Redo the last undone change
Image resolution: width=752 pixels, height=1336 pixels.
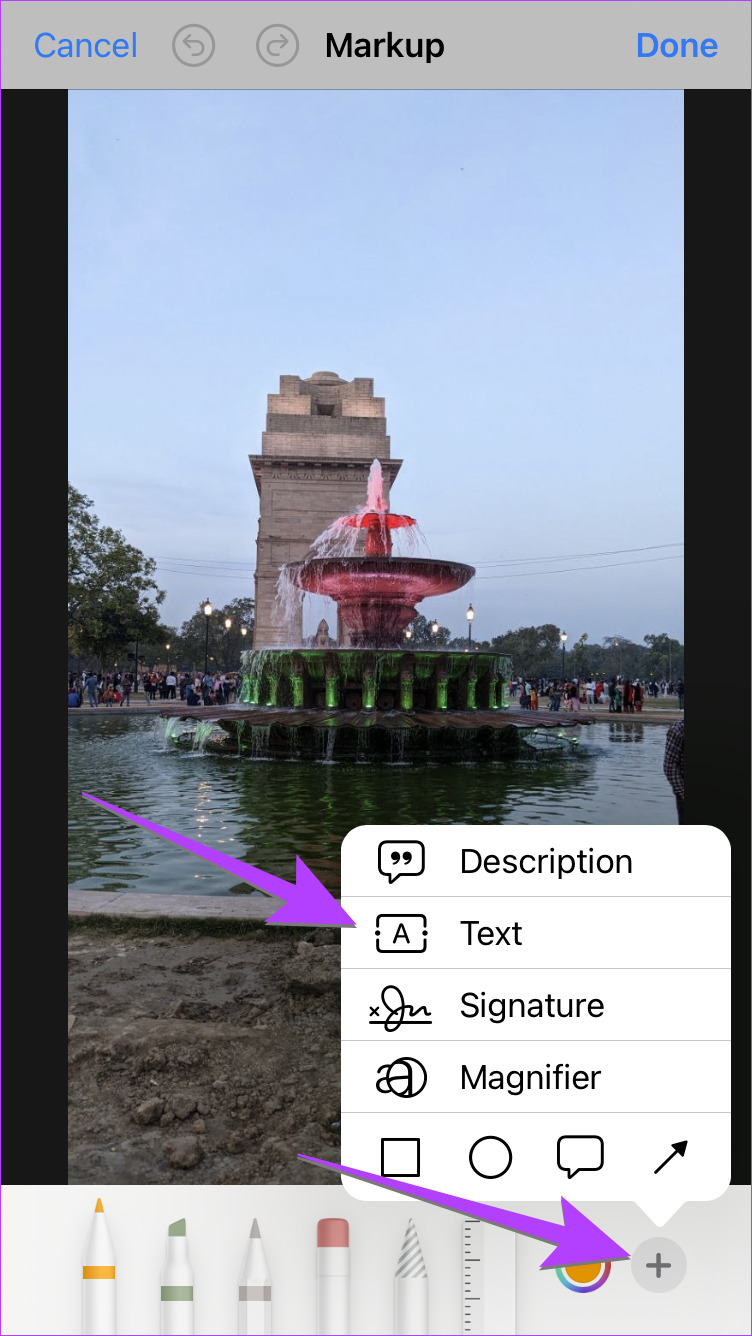click(276, 45)
